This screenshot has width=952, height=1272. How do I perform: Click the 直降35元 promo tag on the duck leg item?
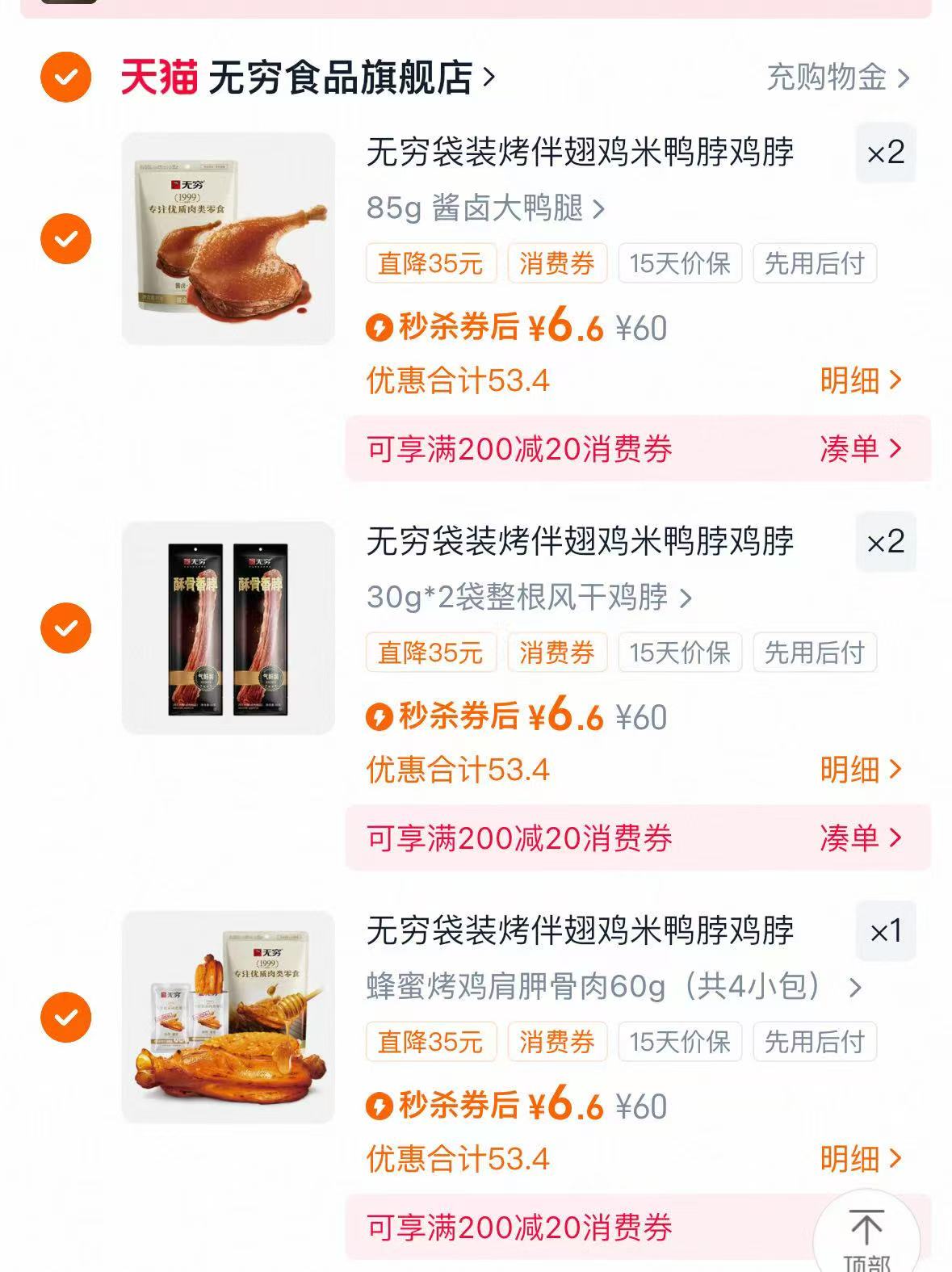pos(432,262)
